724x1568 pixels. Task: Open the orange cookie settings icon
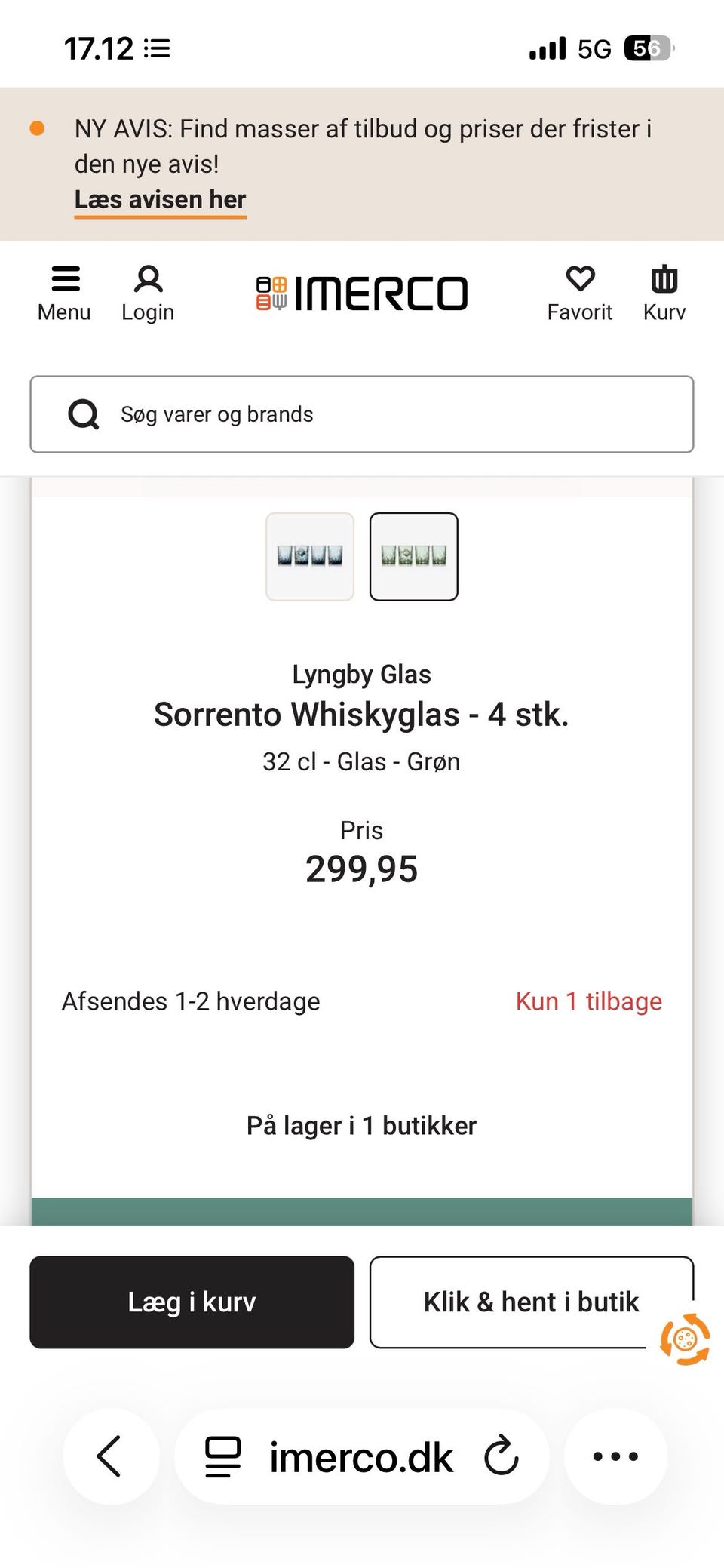click(685, 1339)
